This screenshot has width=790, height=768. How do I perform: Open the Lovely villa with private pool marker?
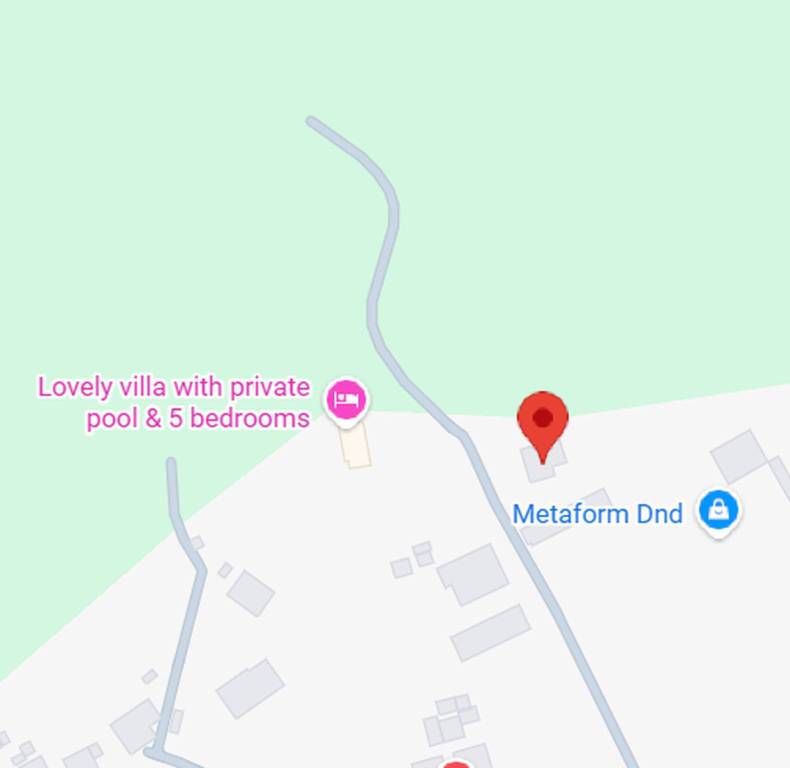346,400
